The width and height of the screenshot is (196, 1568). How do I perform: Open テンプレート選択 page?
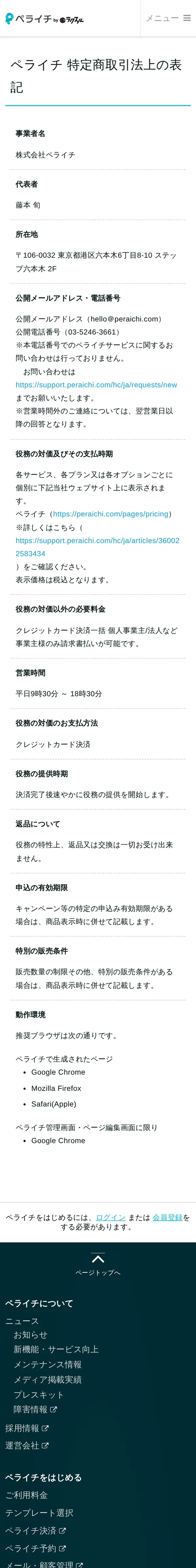(x=39, y=1512)
